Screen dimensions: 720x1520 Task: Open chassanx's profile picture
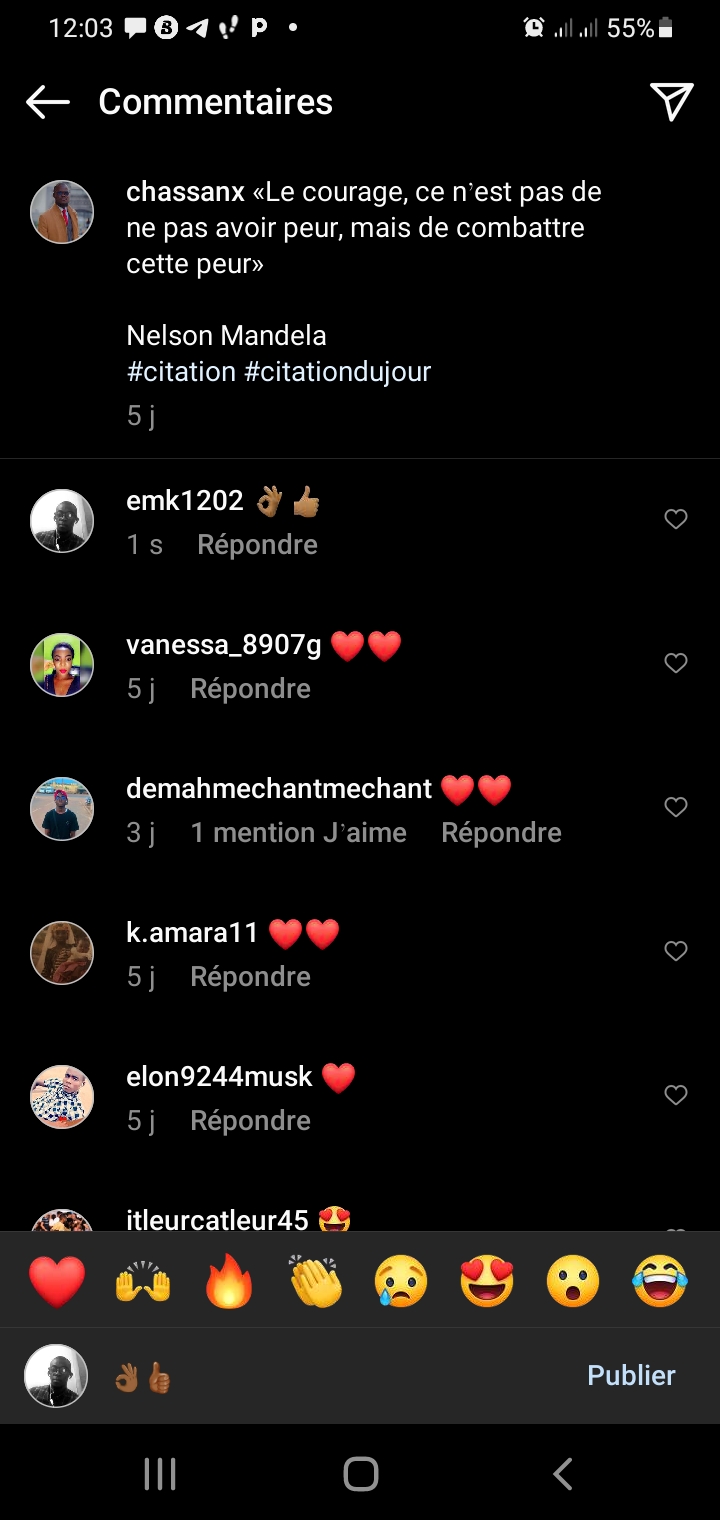[x=62, y=212]
